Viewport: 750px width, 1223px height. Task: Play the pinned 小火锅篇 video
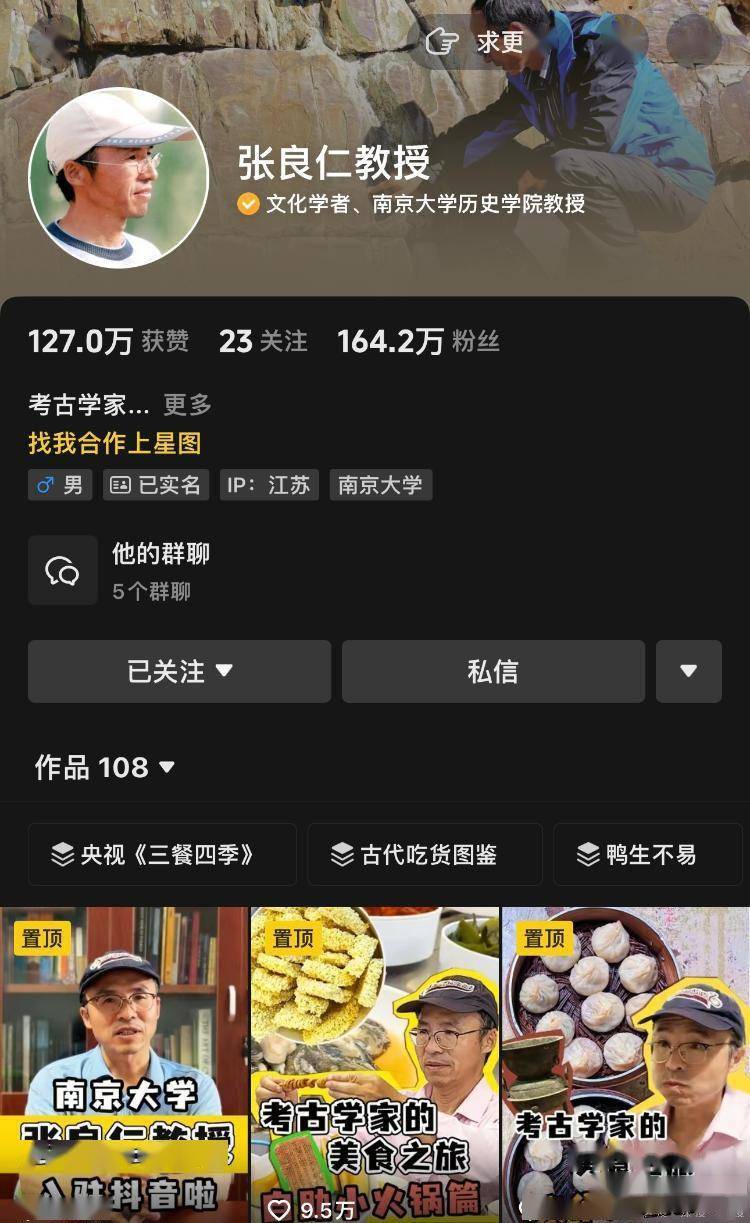375,1065
